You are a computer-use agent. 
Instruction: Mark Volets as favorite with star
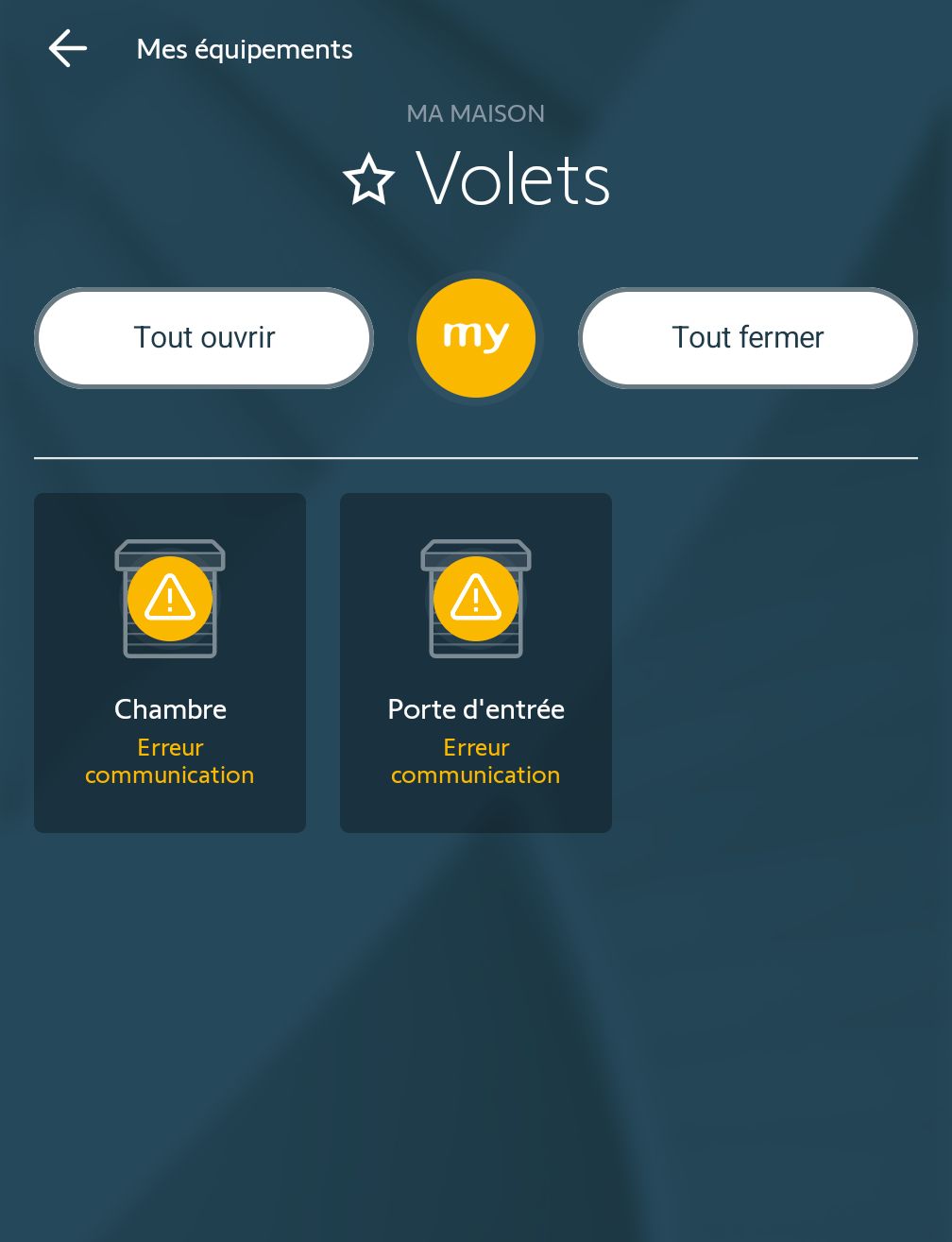(x=368, y=179)
